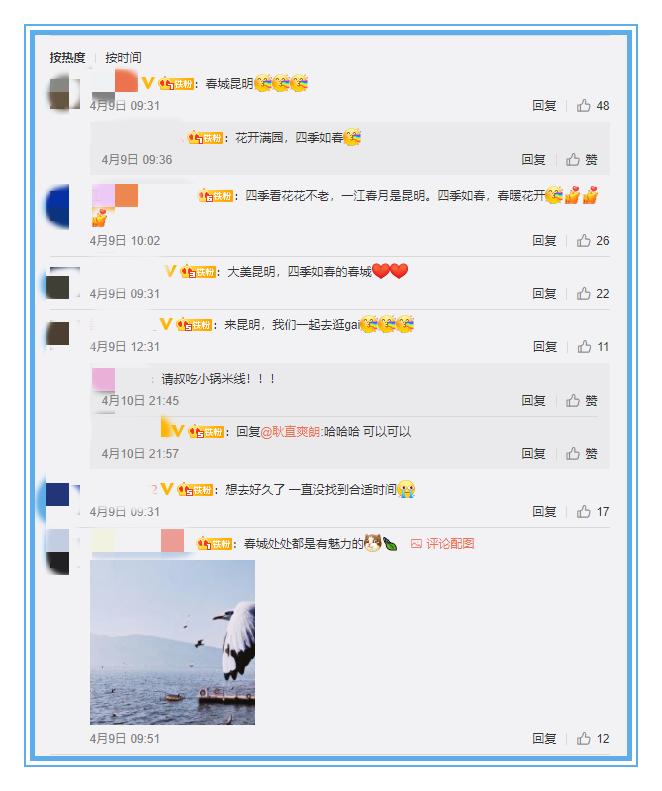Like the 春城处处都是有魅力的 comment

tap(593, 739)
